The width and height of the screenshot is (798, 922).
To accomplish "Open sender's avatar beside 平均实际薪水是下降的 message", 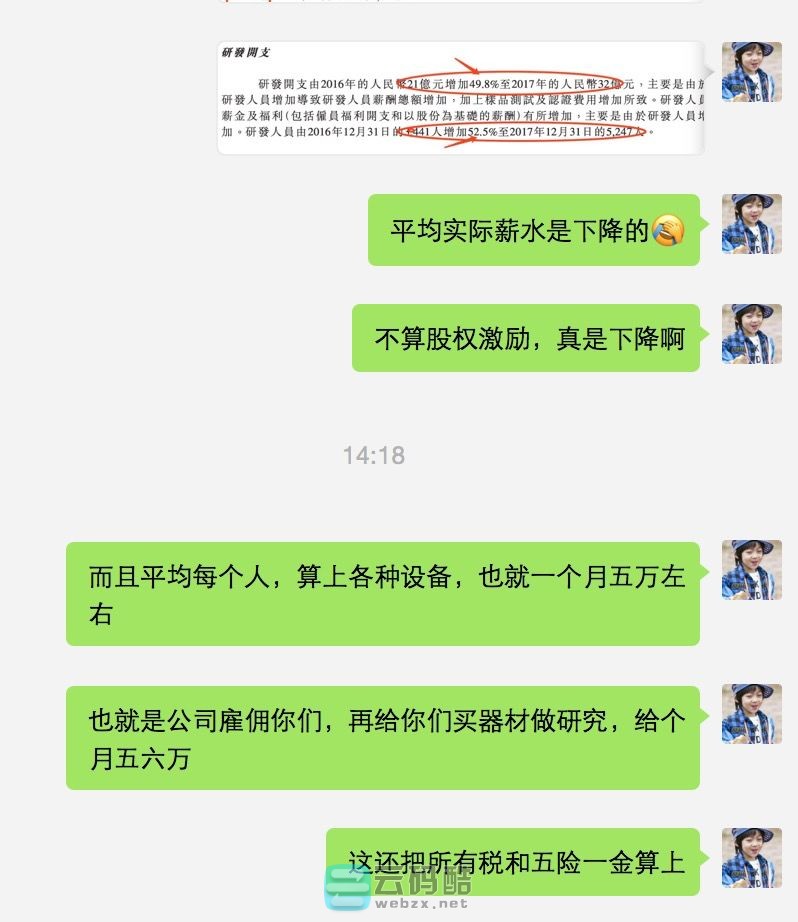I will coord(751,224).
